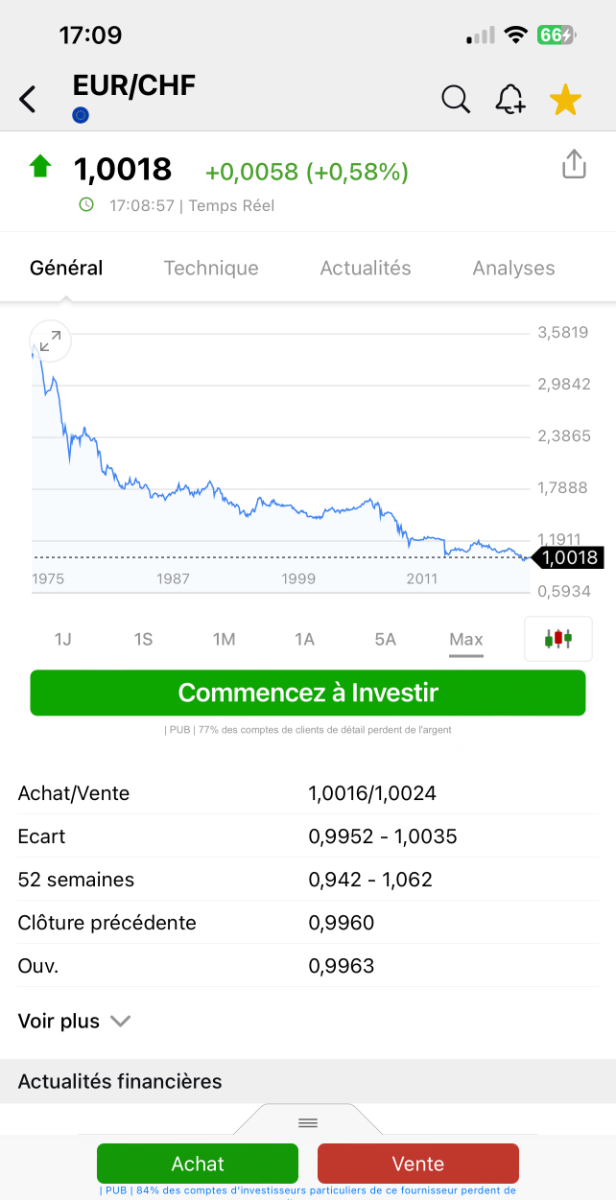This screenshot has height=1200, width=616.
Task: Select the 1J chart range
Action: pos(63,639)
